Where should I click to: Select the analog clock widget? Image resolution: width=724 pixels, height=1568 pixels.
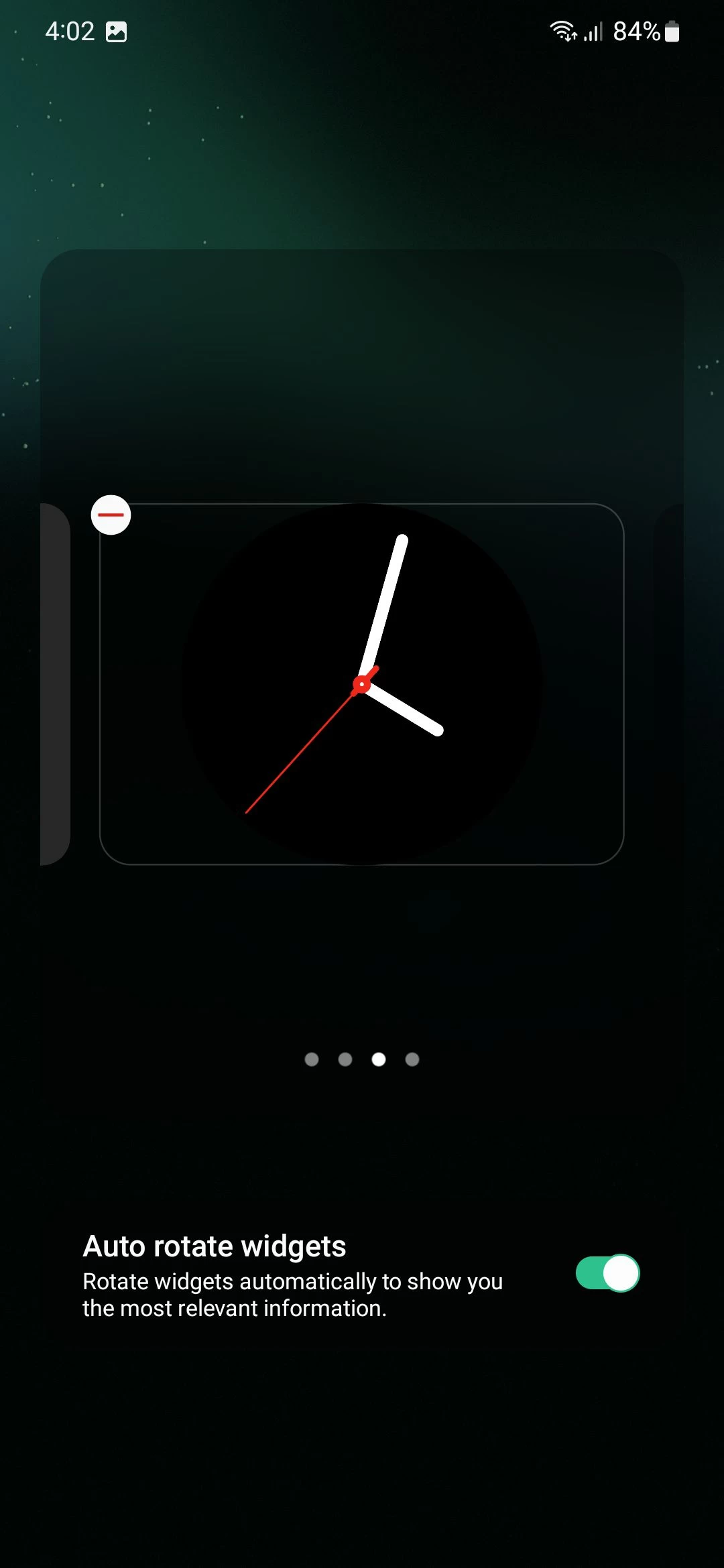coord(362,683)
